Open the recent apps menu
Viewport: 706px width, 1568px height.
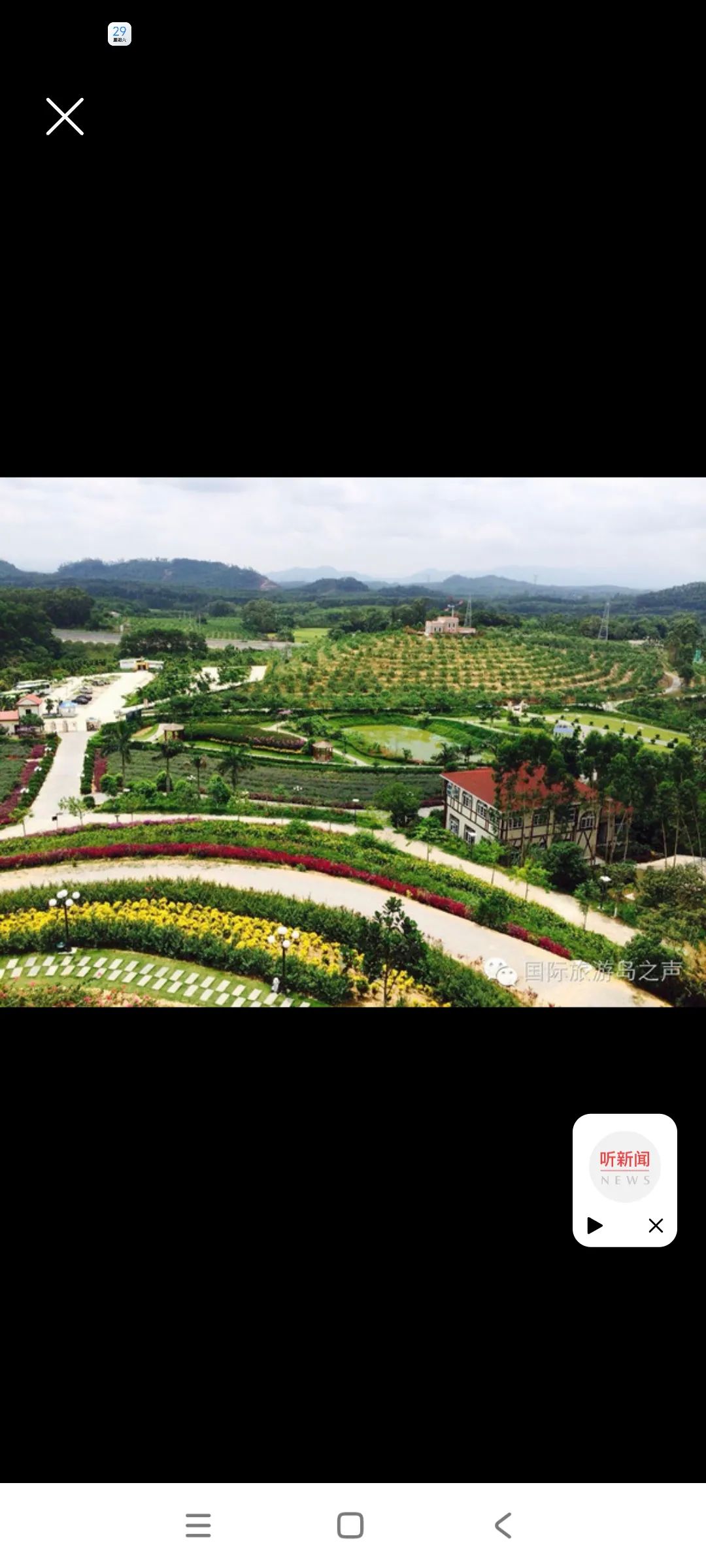(x=198, y=1526)
